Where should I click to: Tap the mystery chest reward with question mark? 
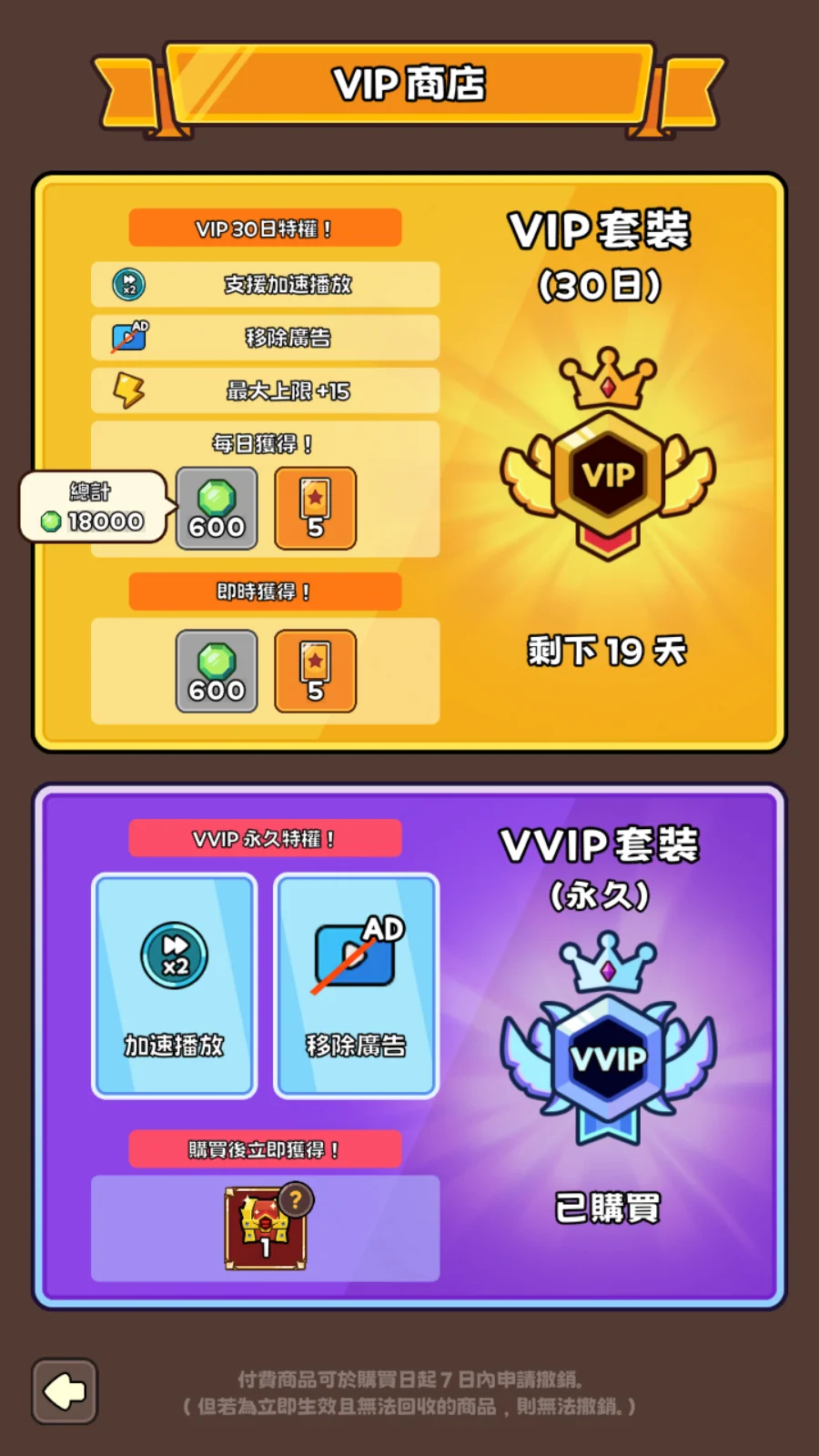(x=266, y=1228)
